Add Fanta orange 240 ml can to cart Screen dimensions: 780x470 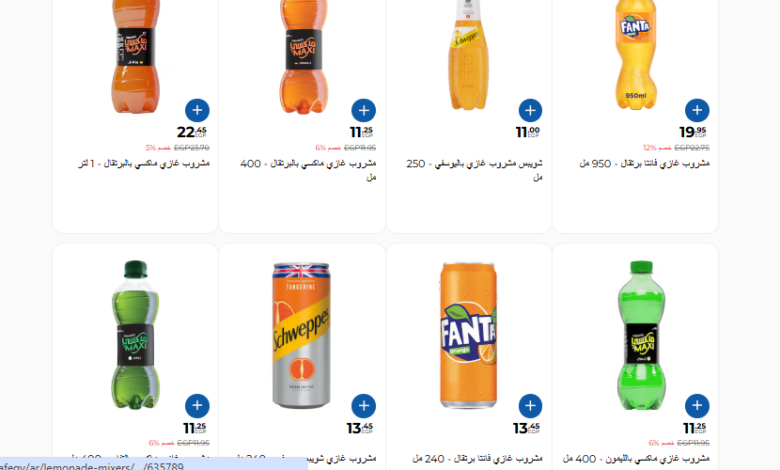coord(530,406)
